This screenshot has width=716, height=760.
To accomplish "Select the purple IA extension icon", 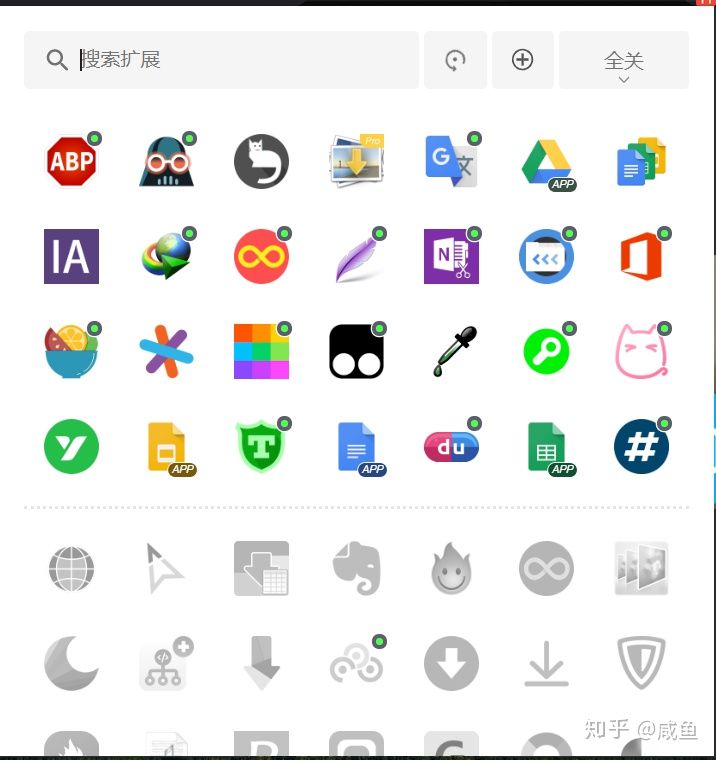I will point(71,257).
